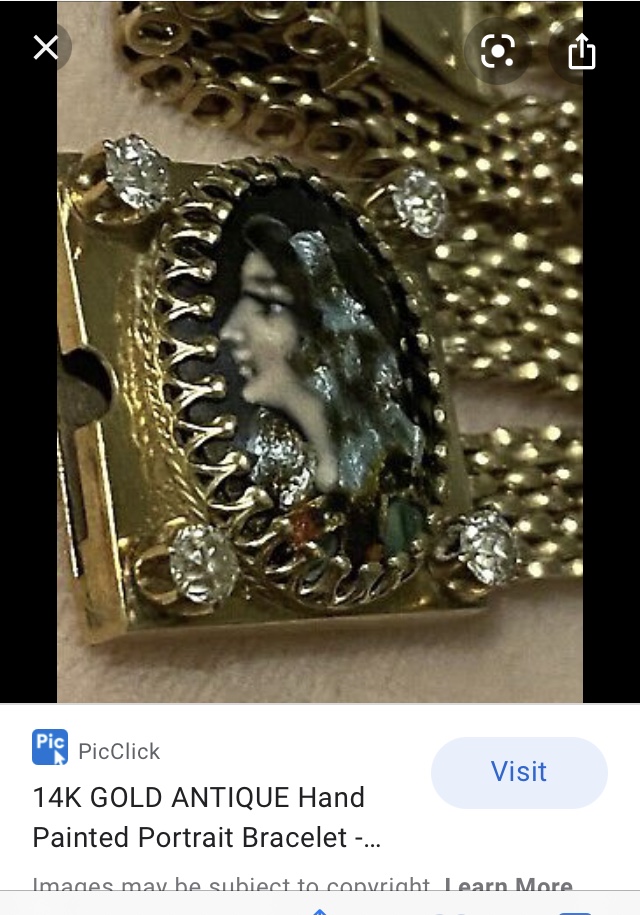640x915 pixels.
Task: Search this image with Lens
Action: click(497, 50)
